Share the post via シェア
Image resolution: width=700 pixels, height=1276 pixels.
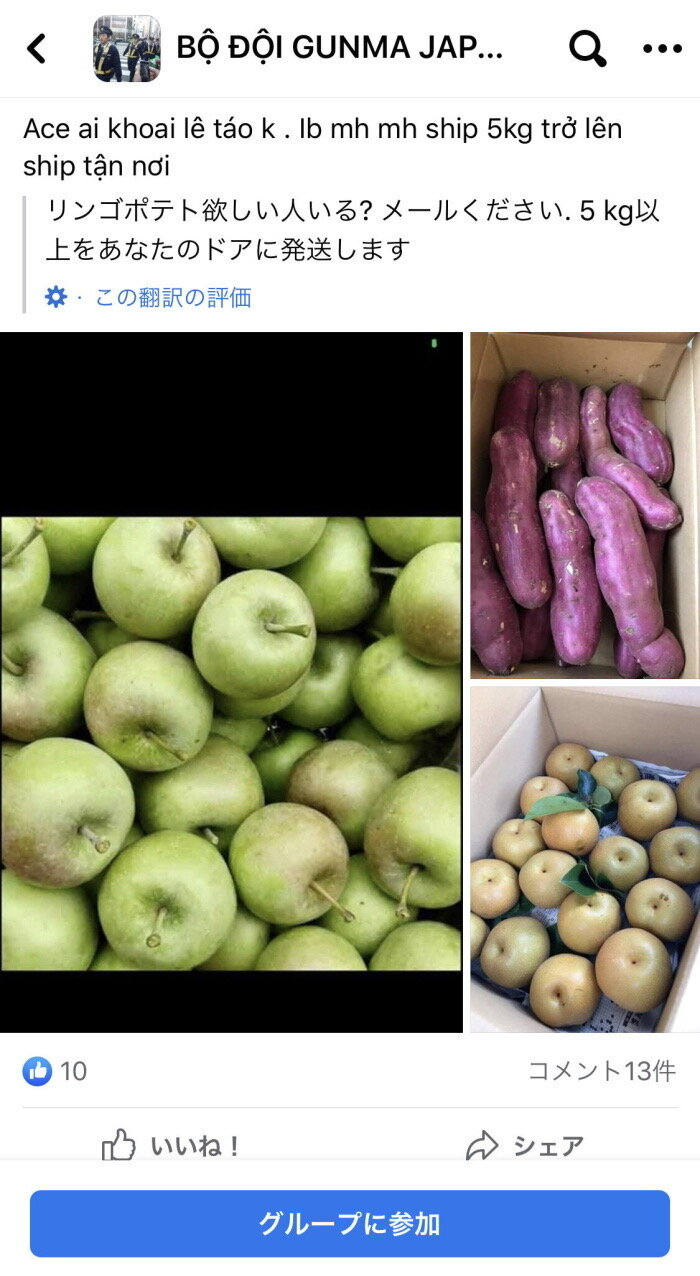click(525, 1146)
